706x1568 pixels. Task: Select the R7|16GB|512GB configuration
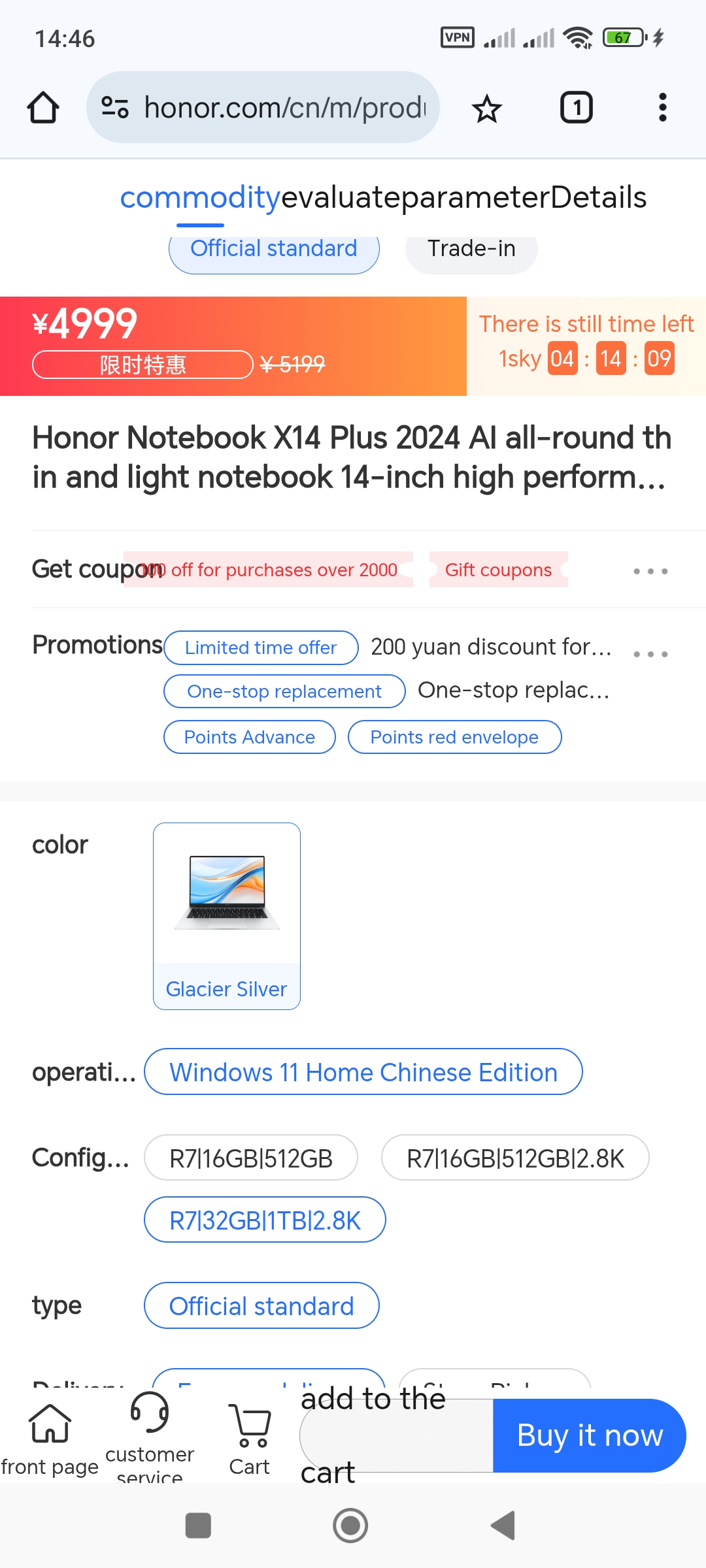[x=251, y=1158]
